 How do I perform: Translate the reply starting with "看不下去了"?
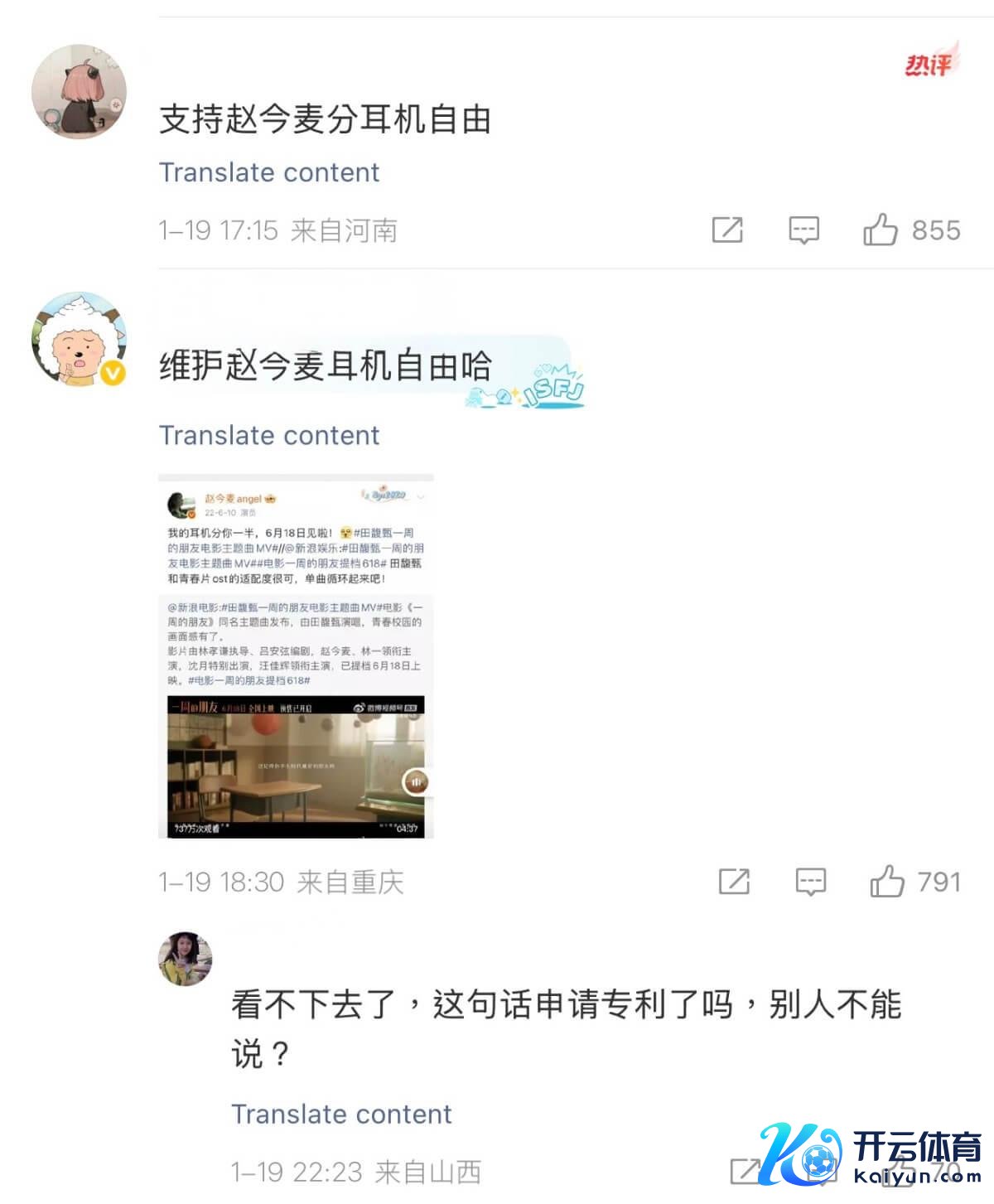[x=340, y=1114]
